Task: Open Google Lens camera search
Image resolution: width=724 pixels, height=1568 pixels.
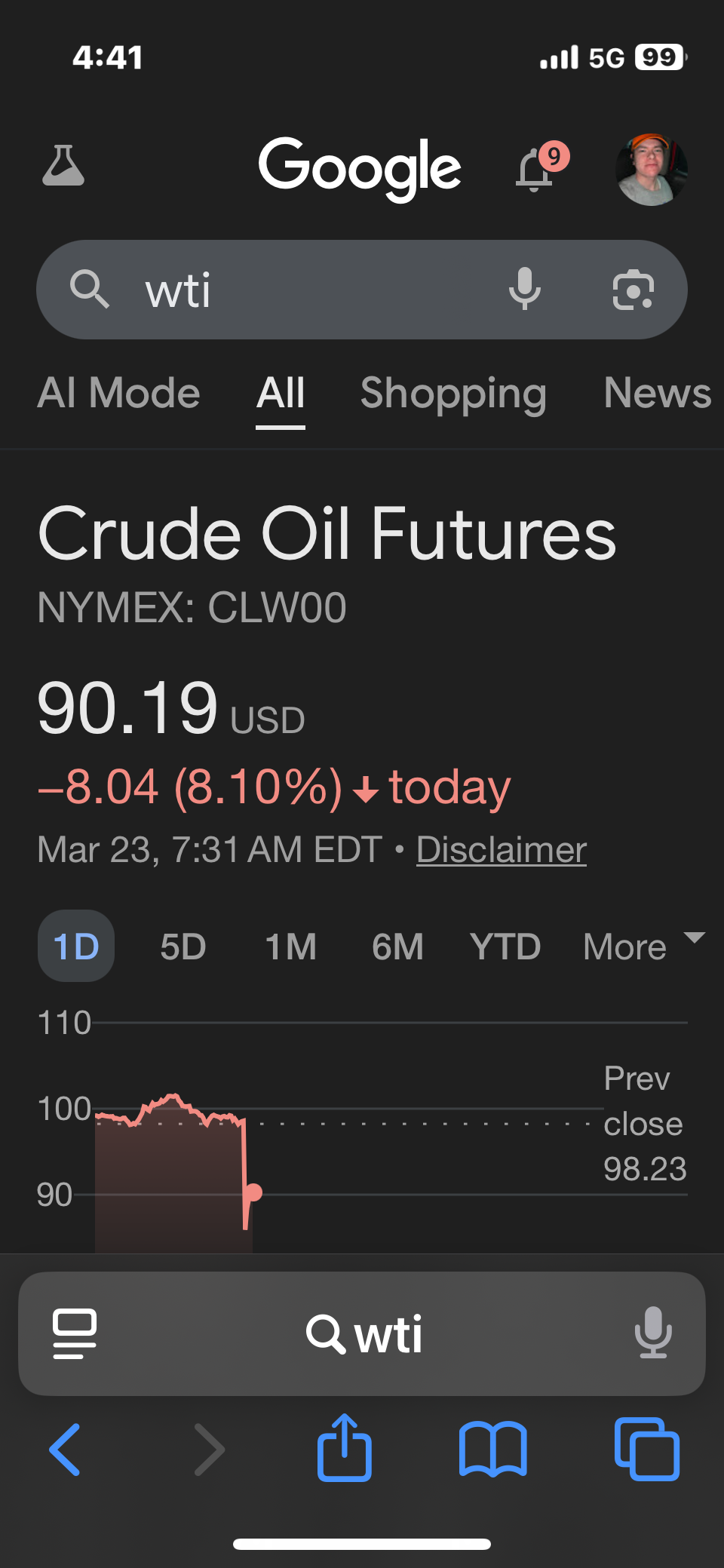Action: point(633,290)
